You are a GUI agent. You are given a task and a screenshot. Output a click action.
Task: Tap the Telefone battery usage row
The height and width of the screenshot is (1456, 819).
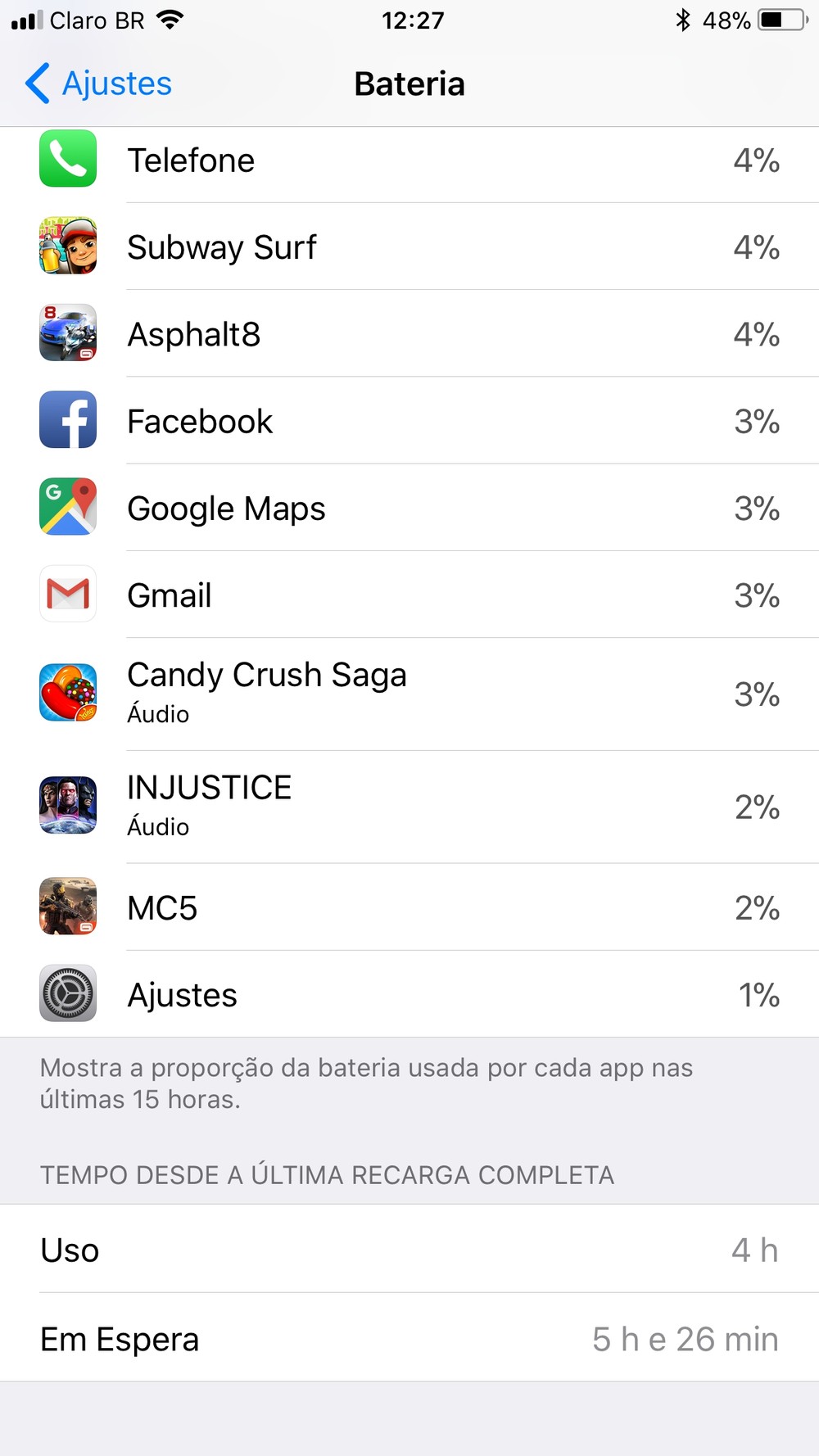coord(409,161)
